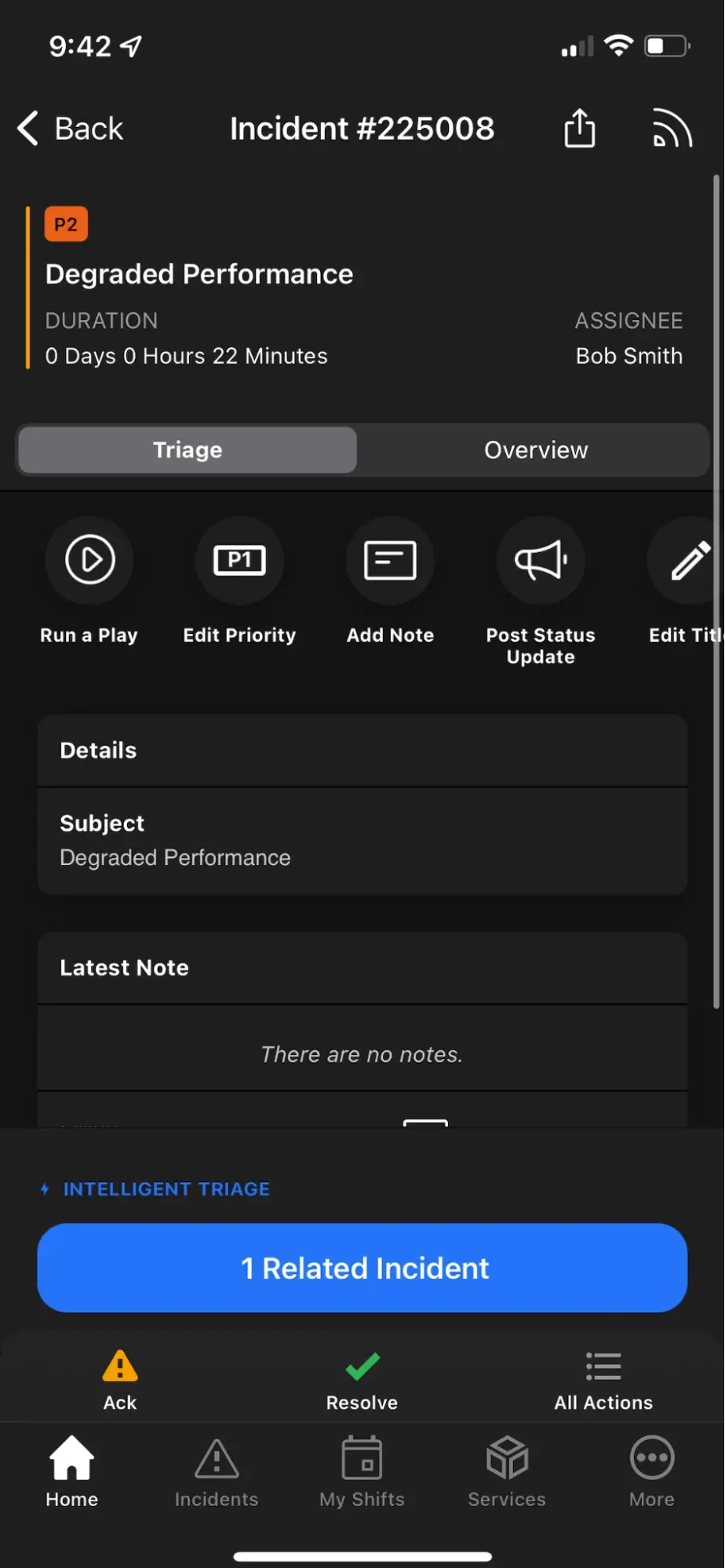Go to the Home tab
Image resolution: width=725 pixels, height=1568 pixels.
(x=72, y=1472)
